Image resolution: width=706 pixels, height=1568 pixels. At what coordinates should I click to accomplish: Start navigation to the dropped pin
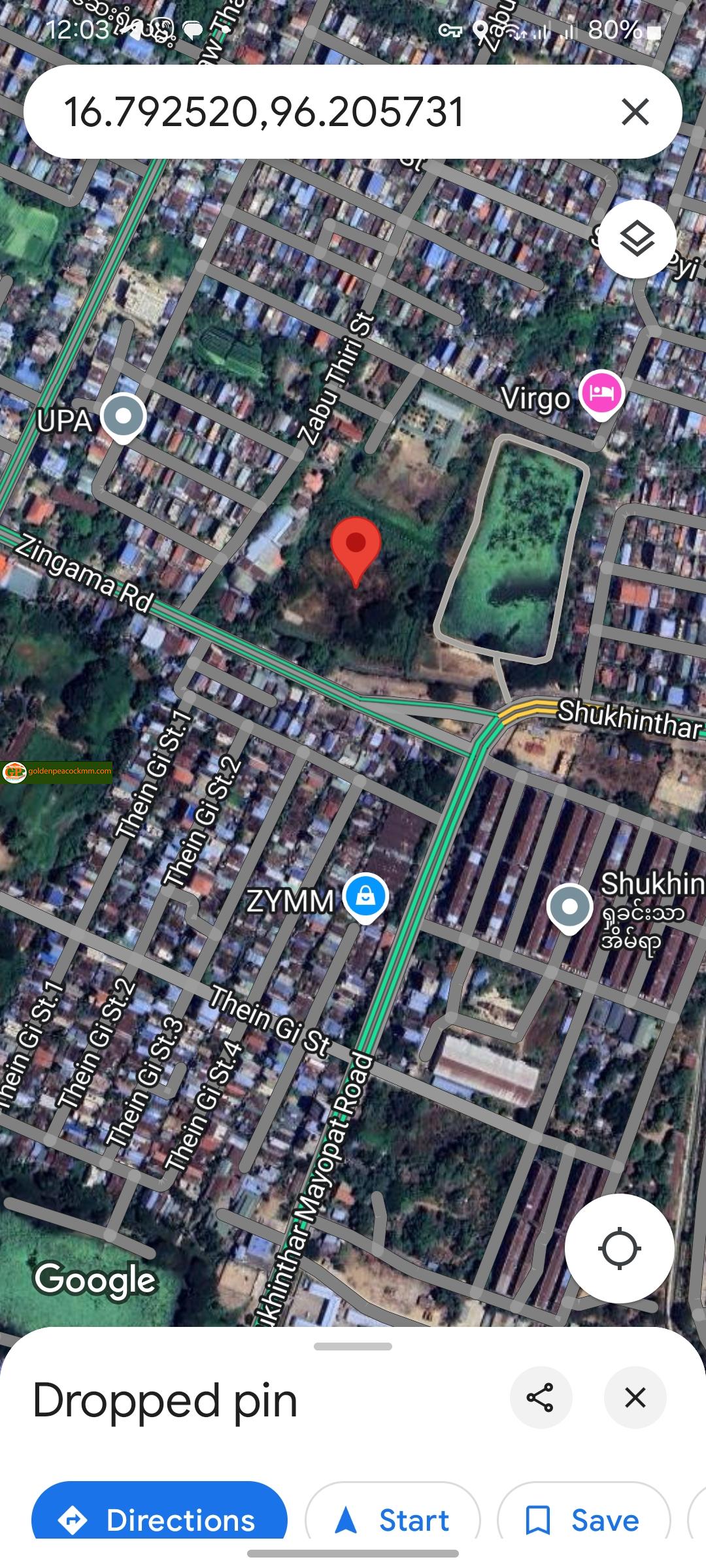pos(393,1520)
